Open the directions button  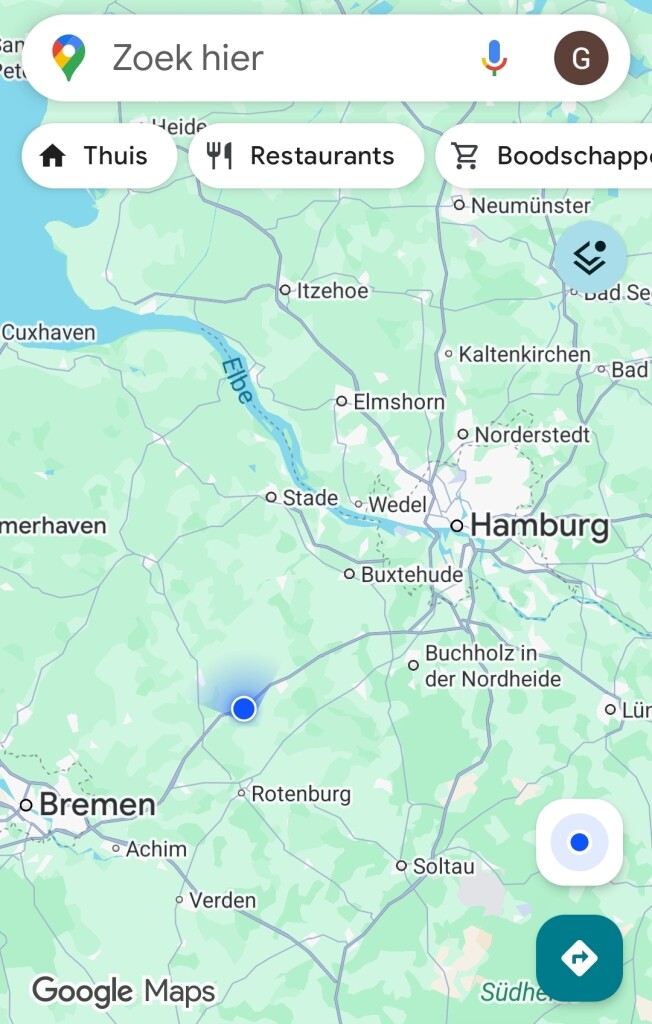579,958
